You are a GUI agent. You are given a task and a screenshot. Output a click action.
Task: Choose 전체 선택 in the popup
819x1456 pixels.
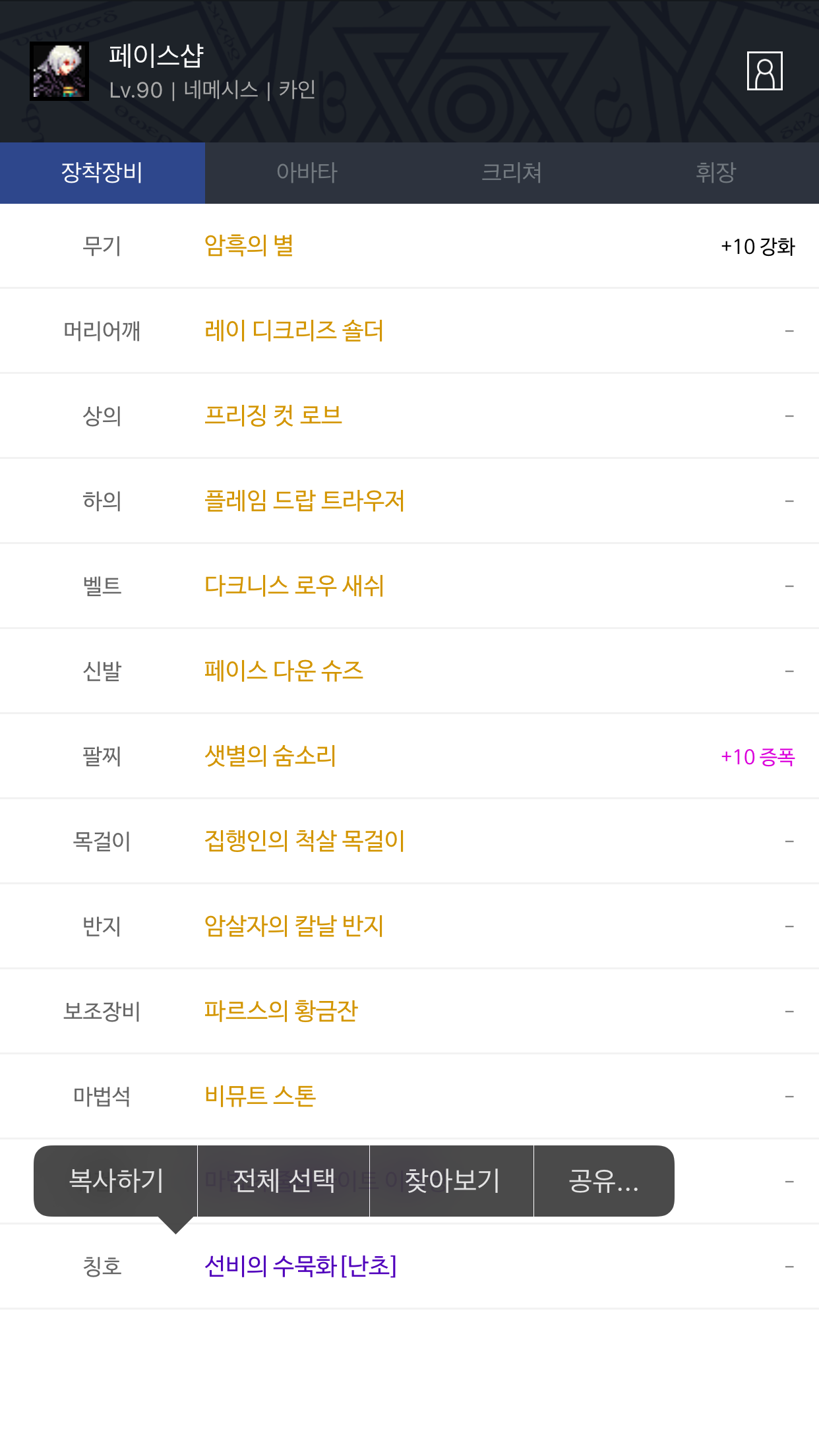pyautogui.click(x=284, y=1180)
